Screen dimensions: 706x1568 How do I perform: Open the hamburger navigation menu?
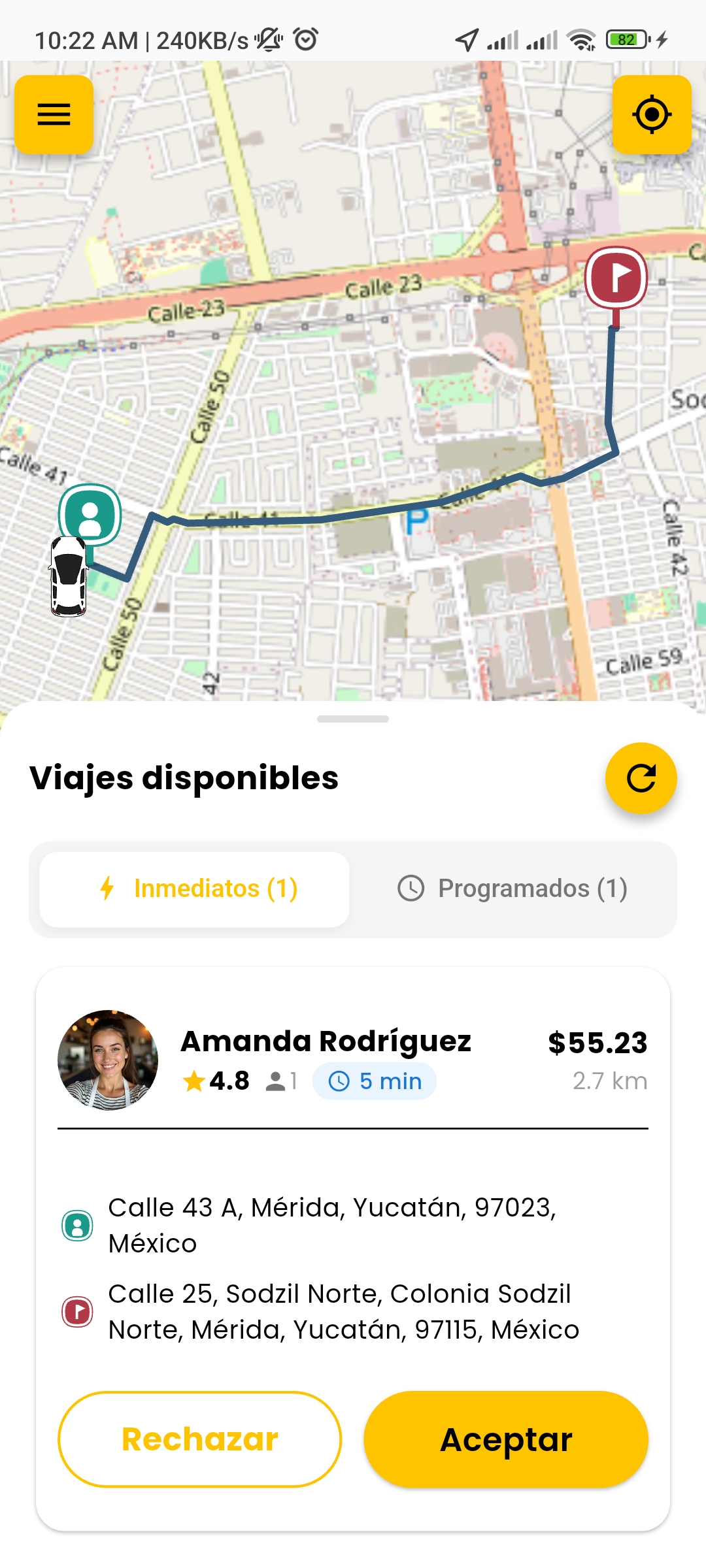(54, 114)
